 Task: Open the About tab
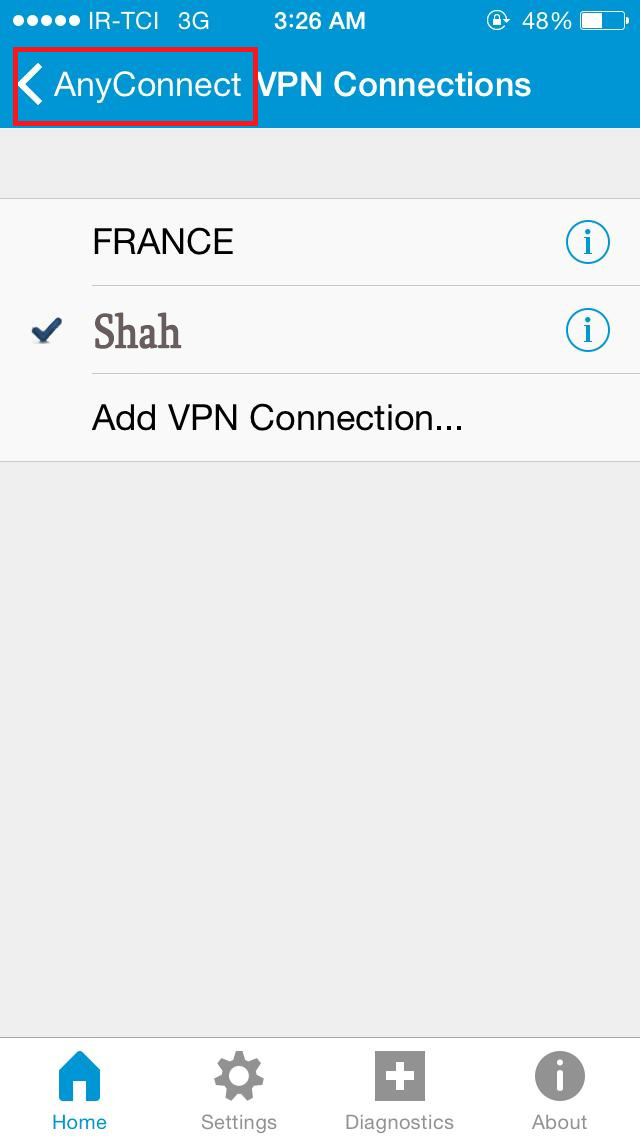559,1090
